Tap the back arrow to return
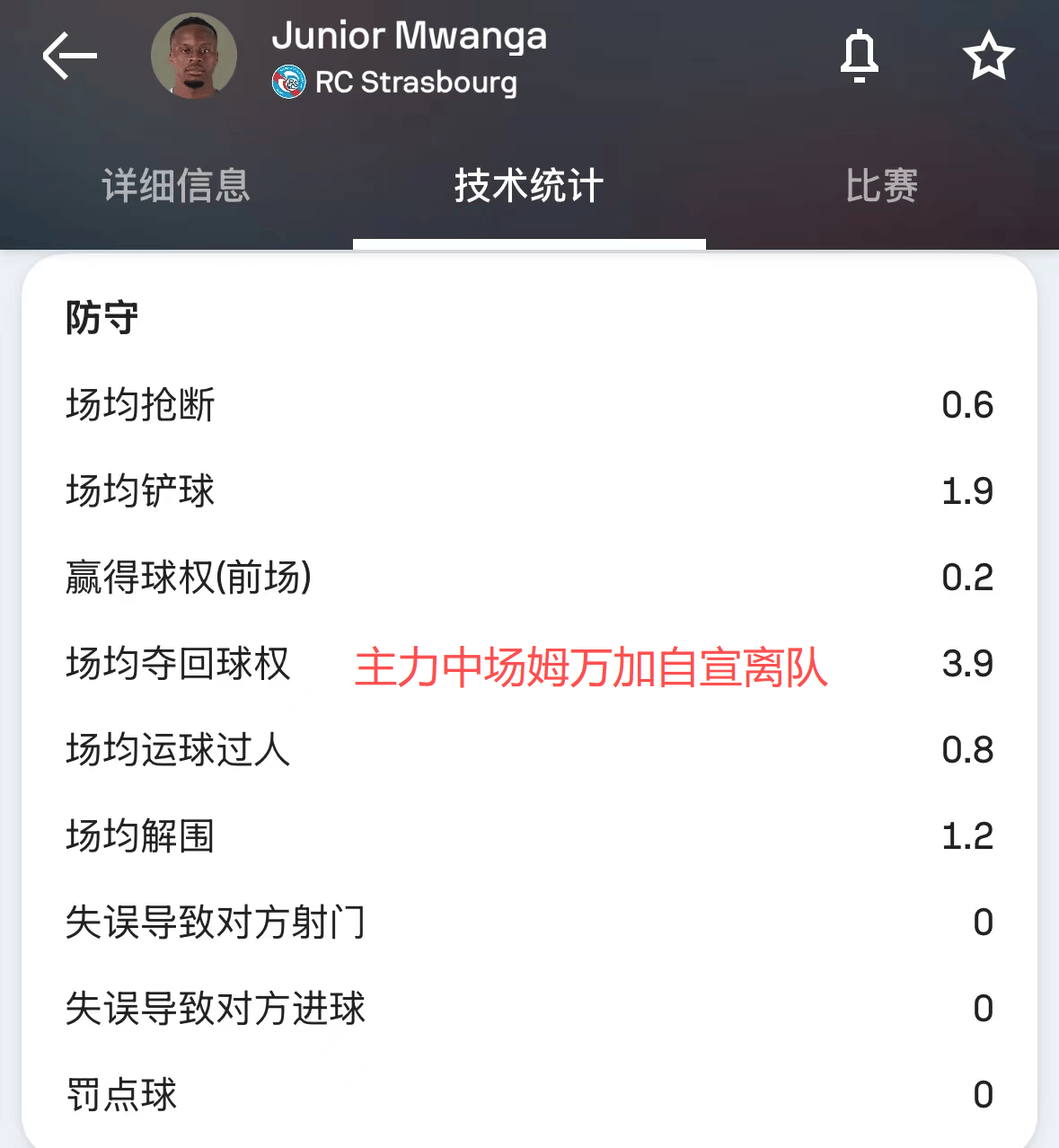The image size is (1059, 1148). tap(68, 56)
